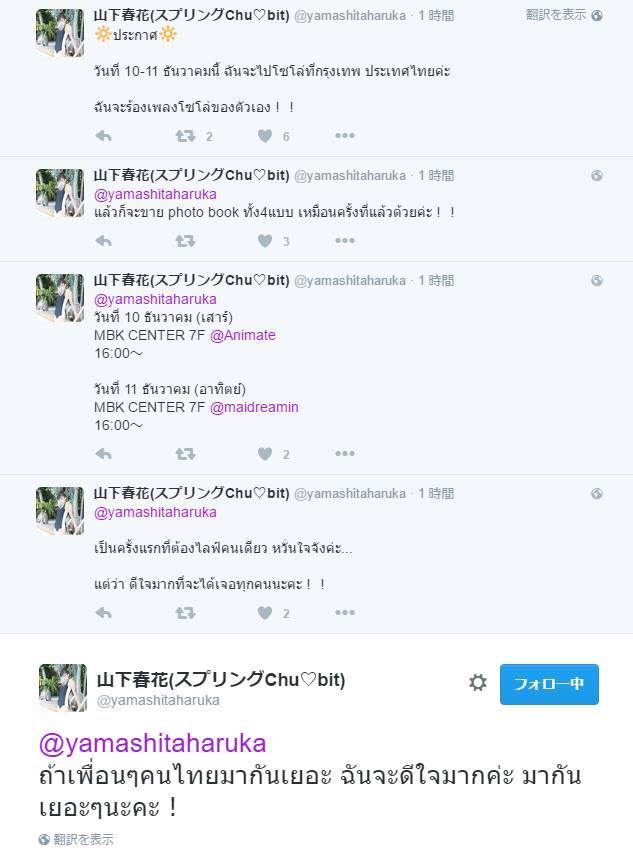Like the photo book tweet

(265, 241)
